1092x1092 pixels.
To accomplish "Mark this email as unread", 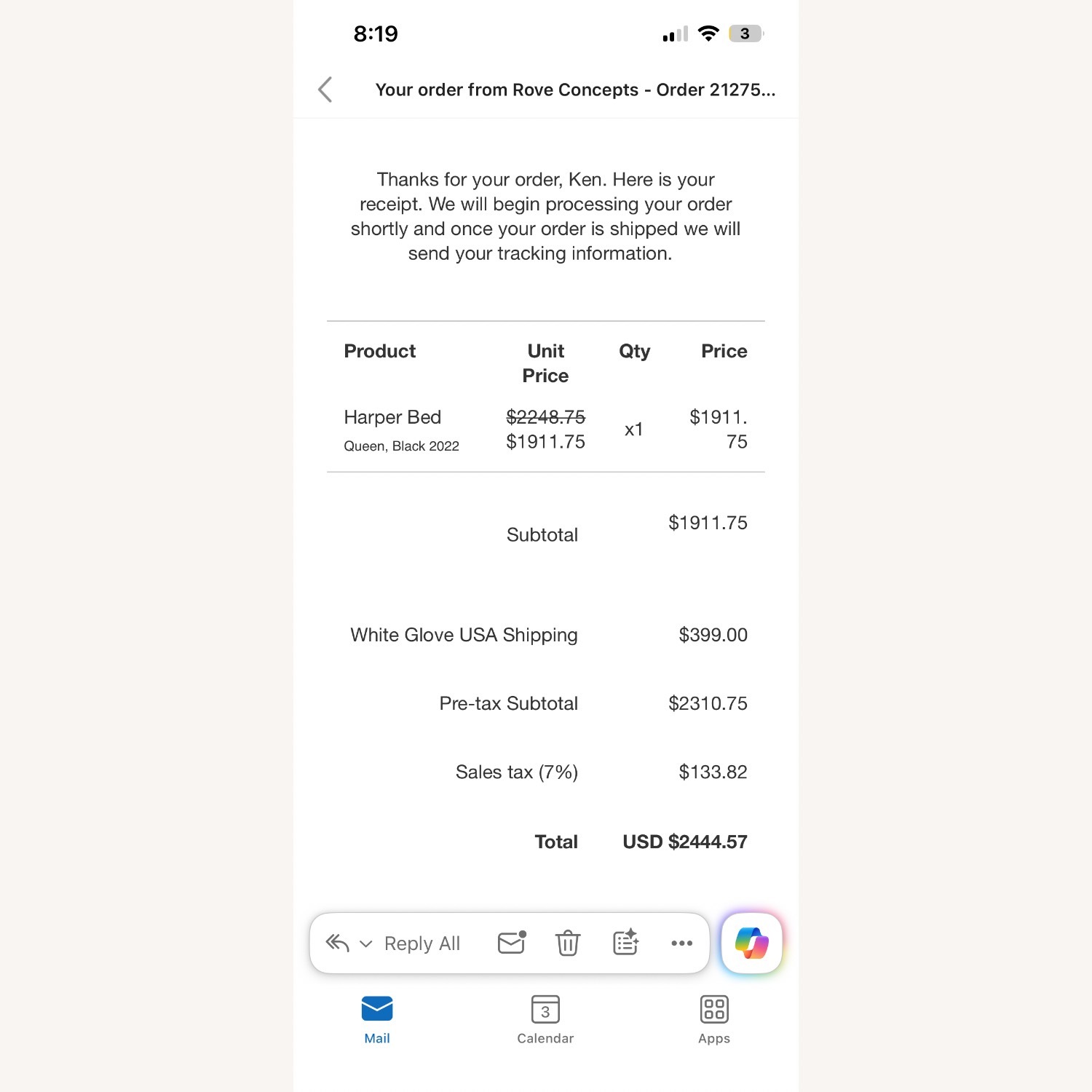I will pyautogui.click(x=512, y=943).
